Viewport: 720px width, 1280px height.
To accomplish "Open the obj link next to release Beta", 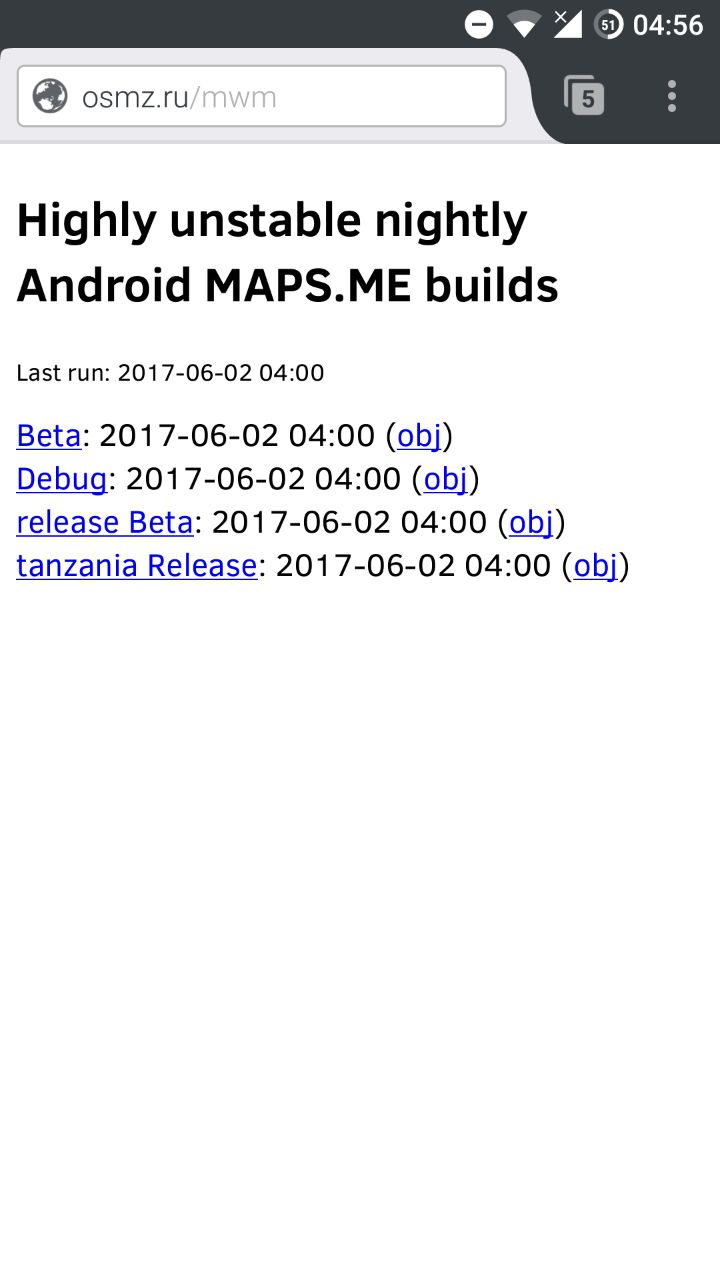I will (532, 523).
